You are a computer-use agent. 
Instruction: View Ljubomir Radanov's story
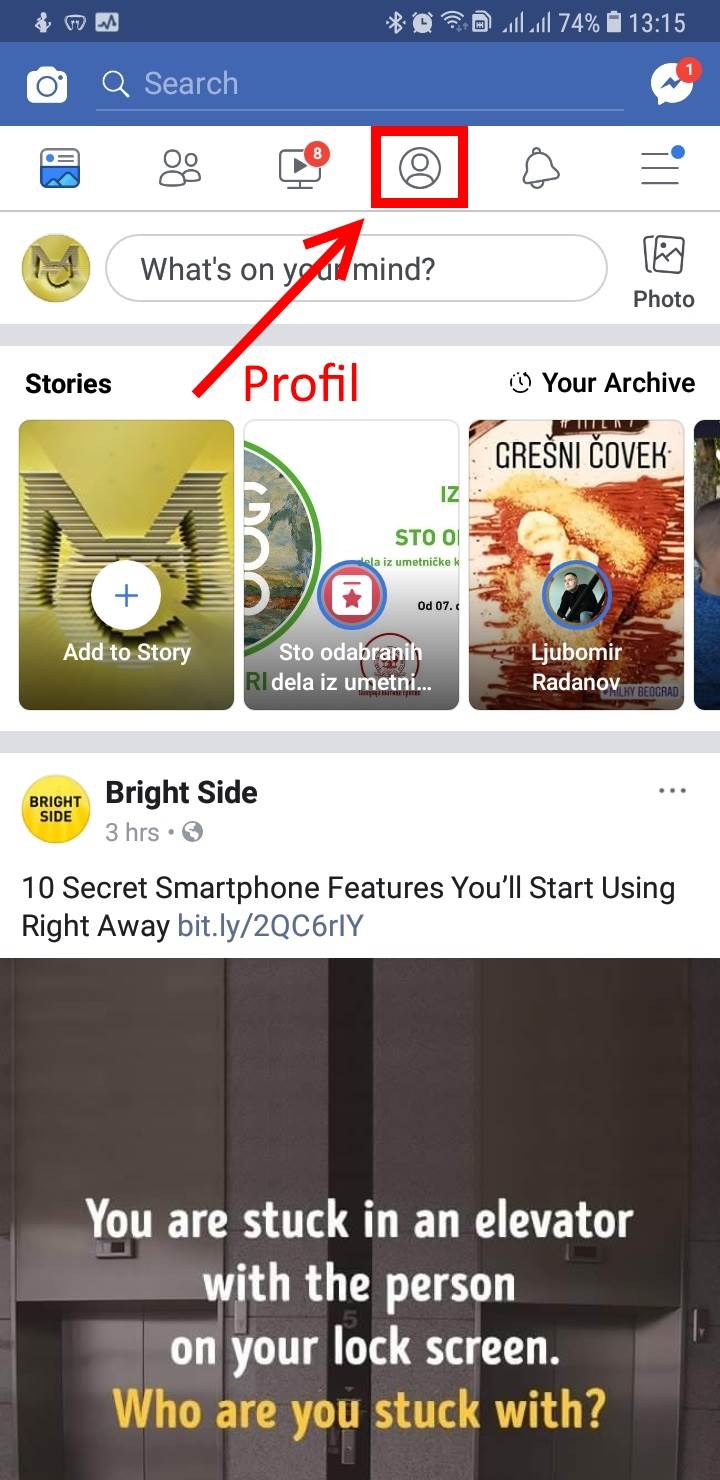[x=576, y=565]
